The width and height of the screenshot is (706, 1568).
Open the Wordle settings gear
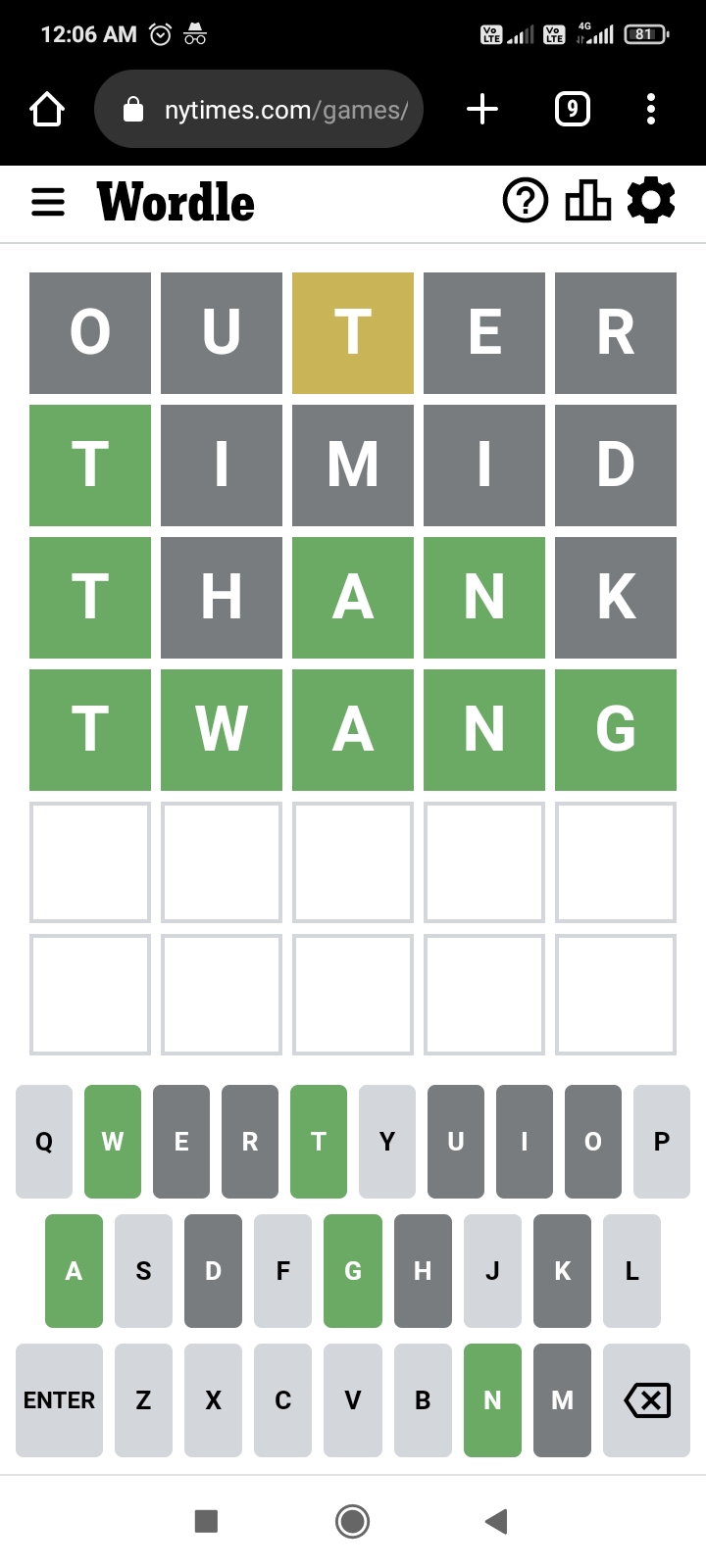tap(651, 201)
